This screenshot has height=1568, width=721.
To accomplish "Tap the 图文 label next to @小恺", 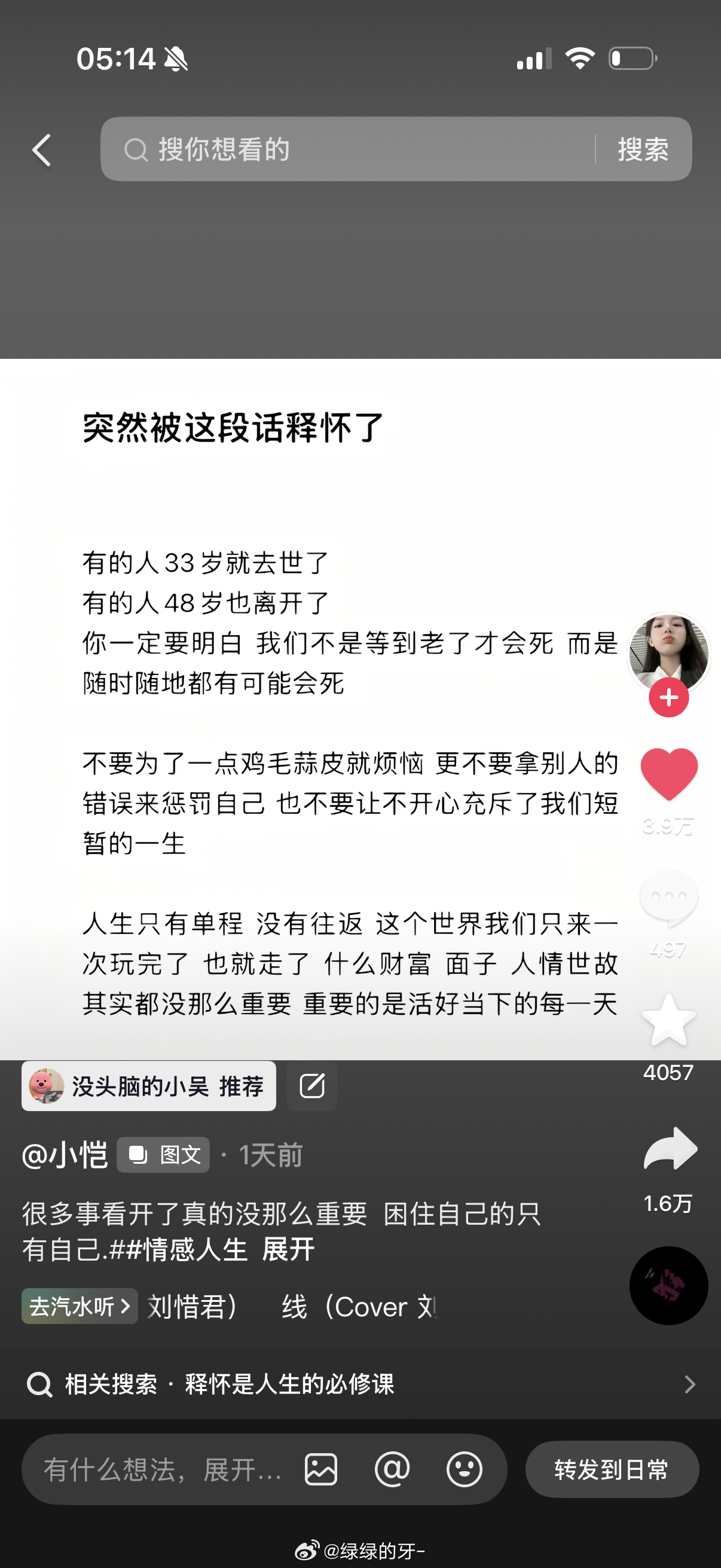I will [163, 1155].
